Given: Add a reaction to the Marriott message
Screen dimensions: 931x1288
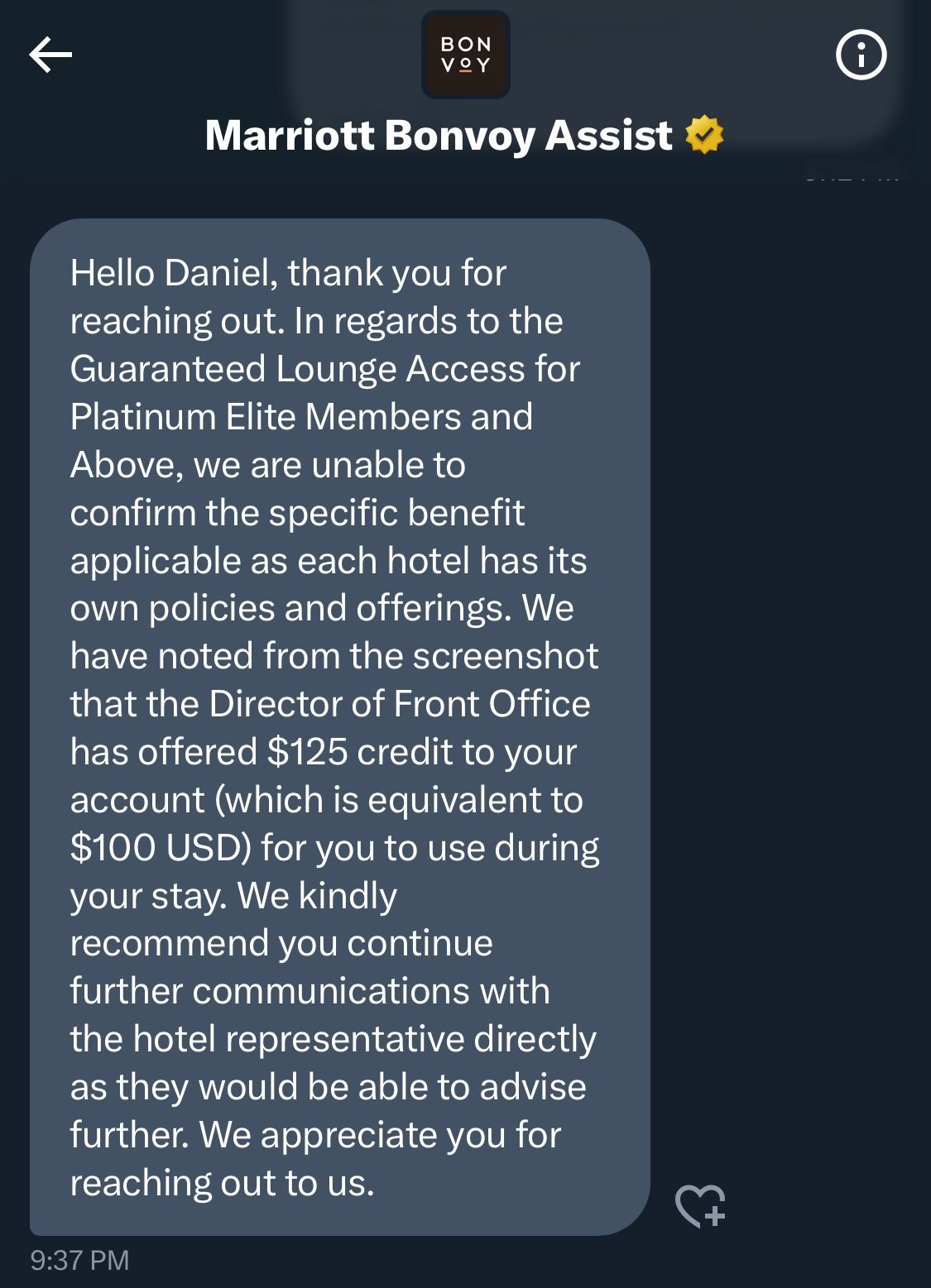Looking at the screenshot, I should point(700,1205).
